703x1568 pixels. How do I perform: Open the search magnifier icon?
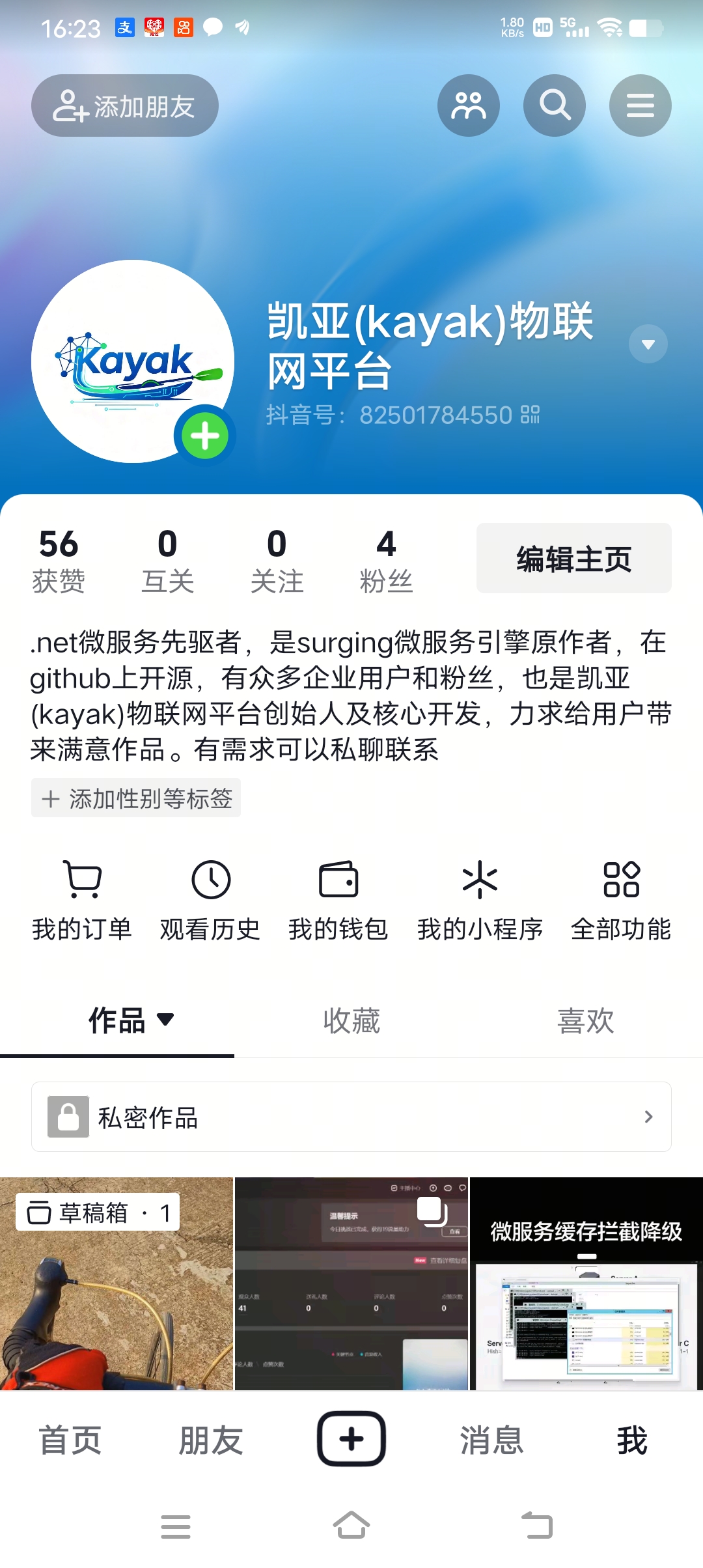point(554,105)
